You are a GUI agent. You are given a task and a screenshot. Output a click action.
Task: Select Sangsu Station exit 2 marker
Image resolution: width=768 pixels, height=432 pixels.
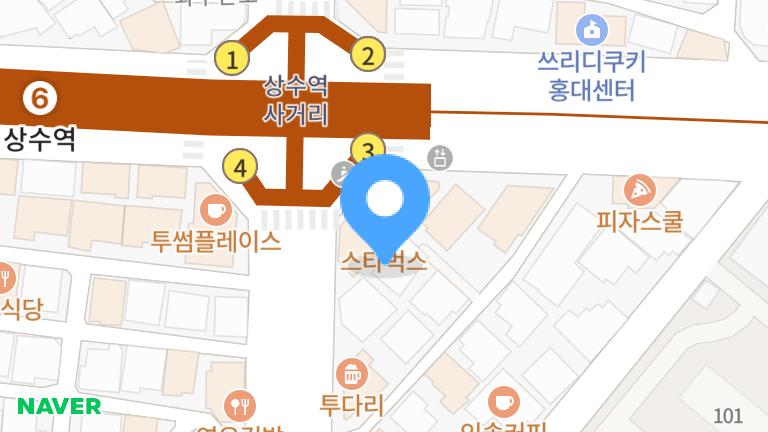click(x=368, y=55)
